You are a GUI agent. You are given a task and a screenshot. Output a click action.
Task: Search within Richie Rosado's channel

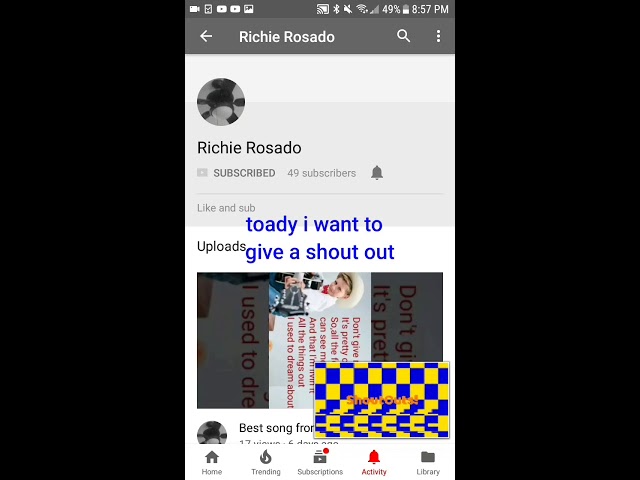click(403, 36)
